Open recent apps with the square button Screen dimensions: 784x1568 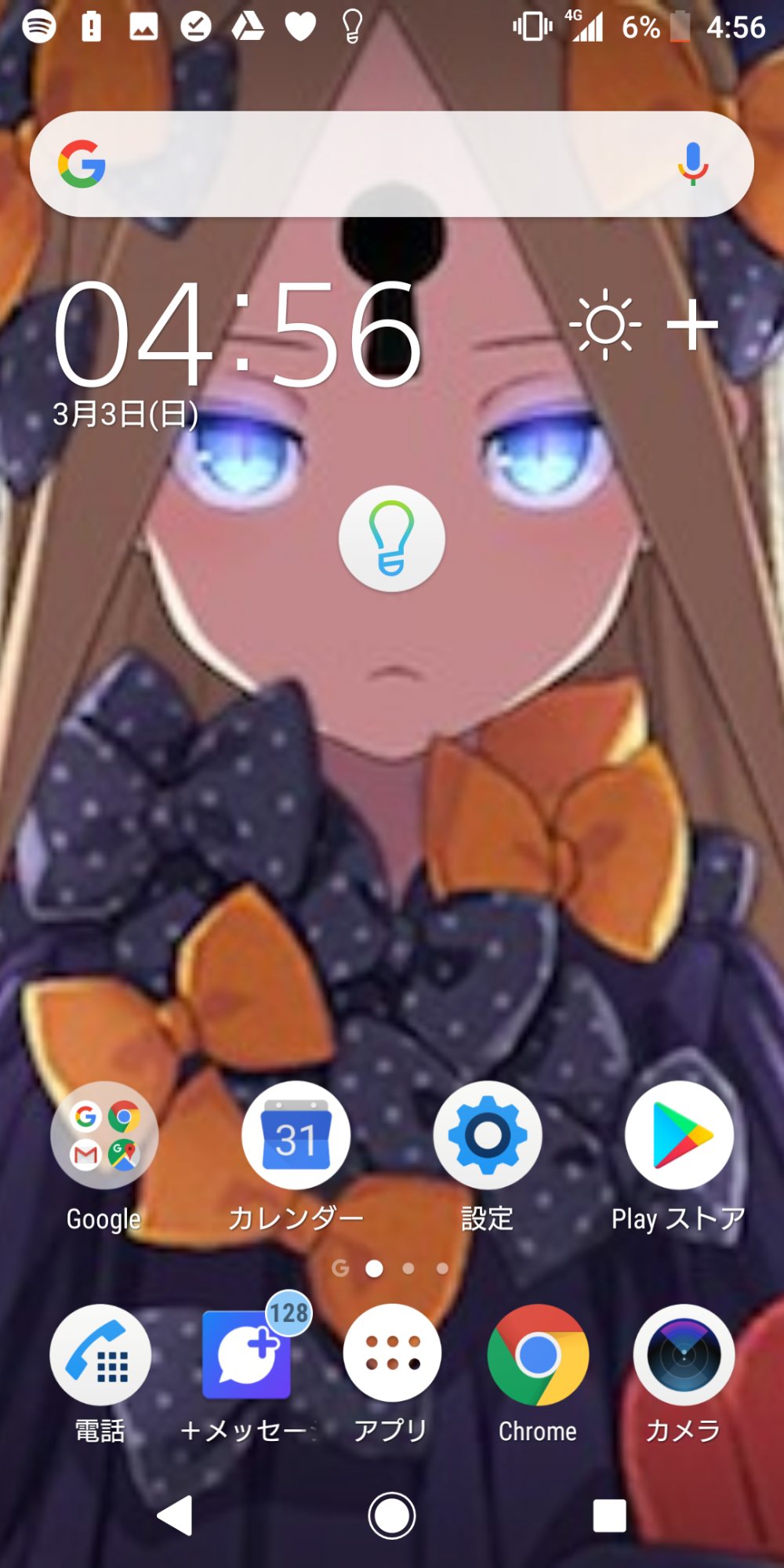[x=609, y=1515]
